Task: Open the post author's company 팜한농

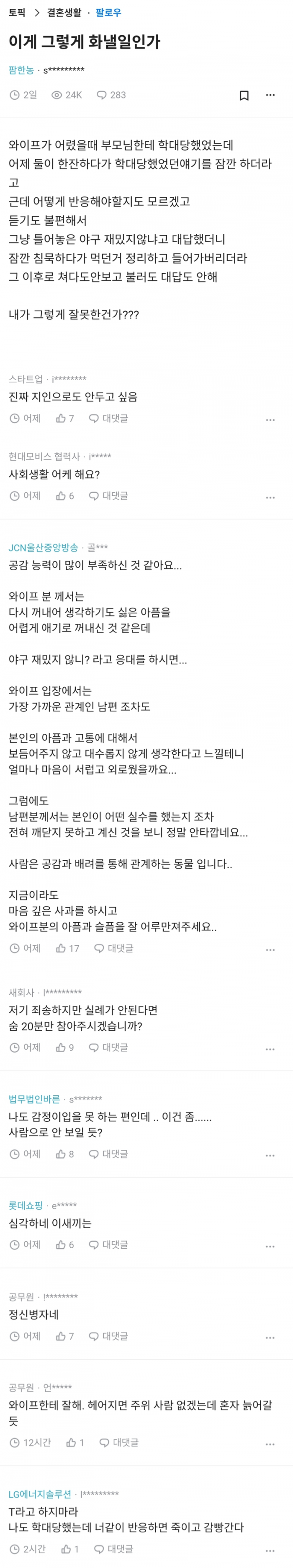Action: 21,70
